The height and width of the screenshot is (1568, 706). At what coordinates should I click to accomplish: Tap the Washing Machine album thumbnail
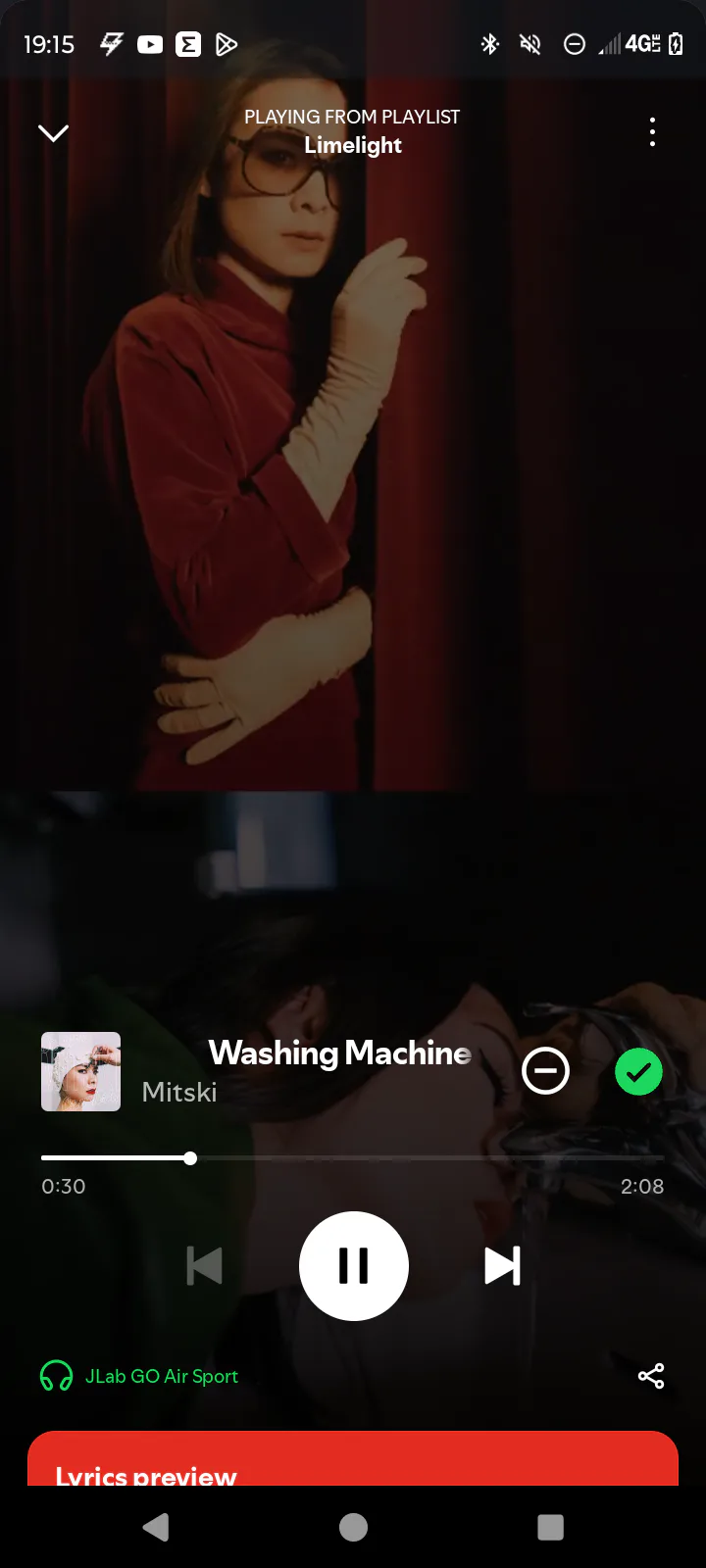(x=80, y=1071)
